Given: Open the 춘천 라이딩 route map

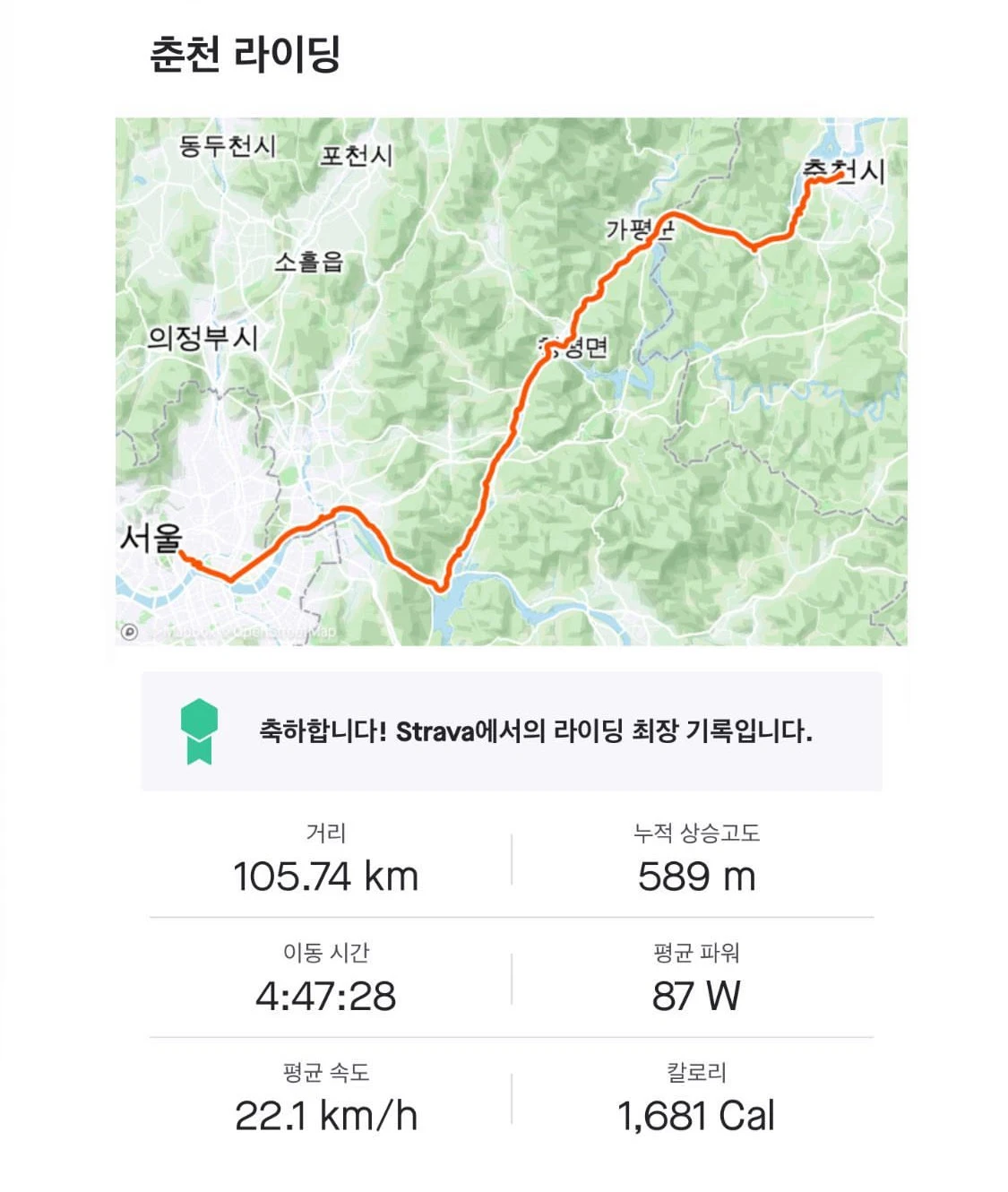Looking at the screenshot, I should click(x=511, y=381).
